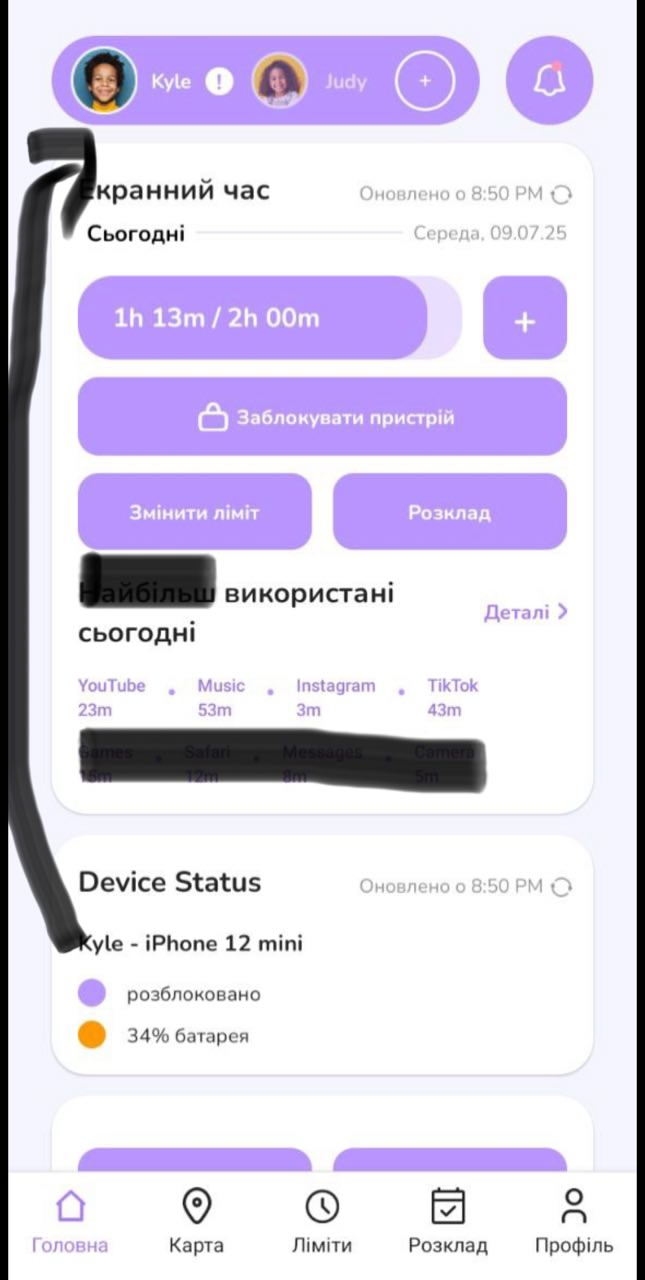Open the Розклад button under screen time
This screenshot has width=645, height=1280.
point(449,512)
